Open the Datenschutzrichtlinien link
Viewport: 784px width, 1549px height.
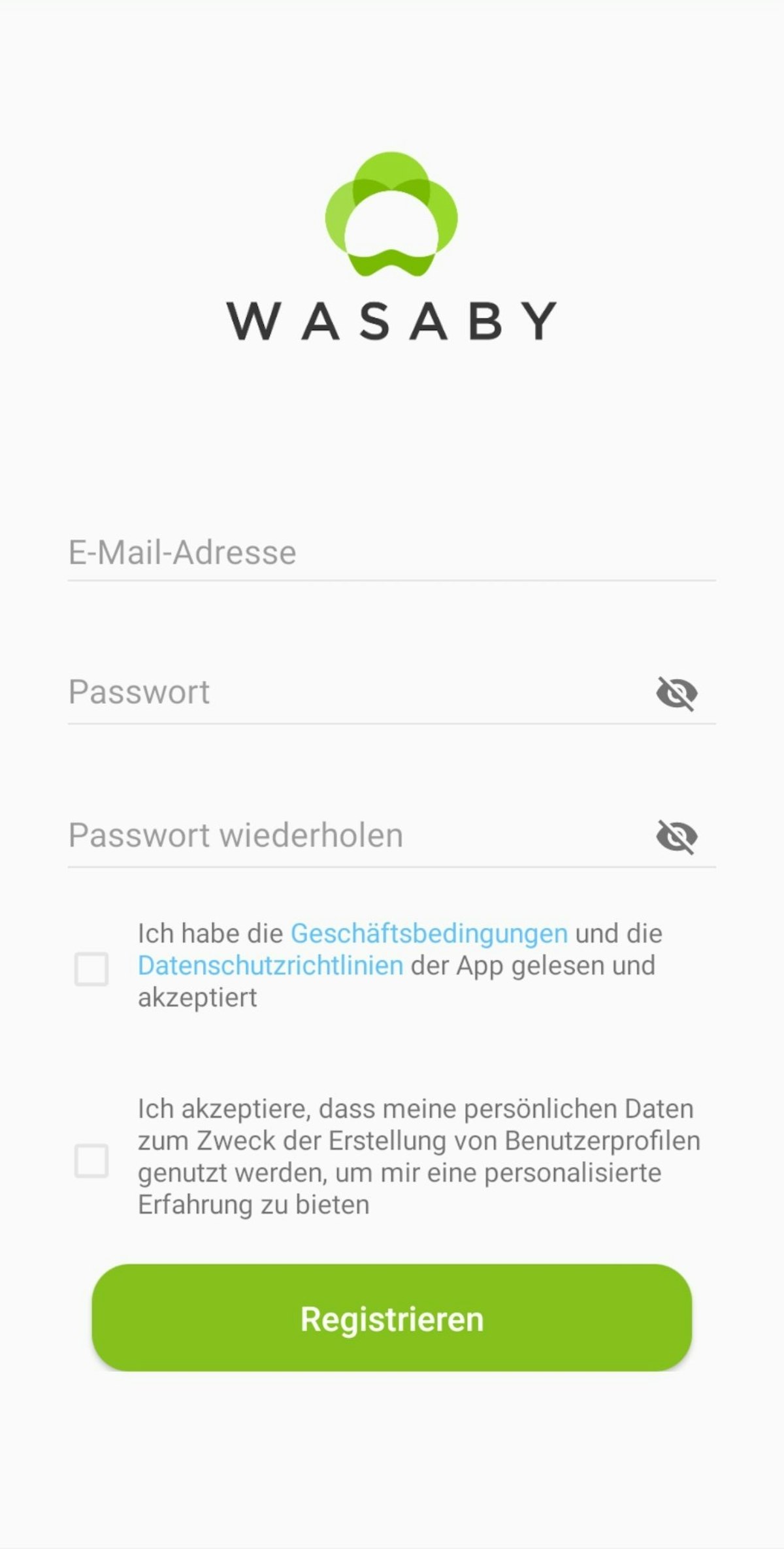coord(270,965)
